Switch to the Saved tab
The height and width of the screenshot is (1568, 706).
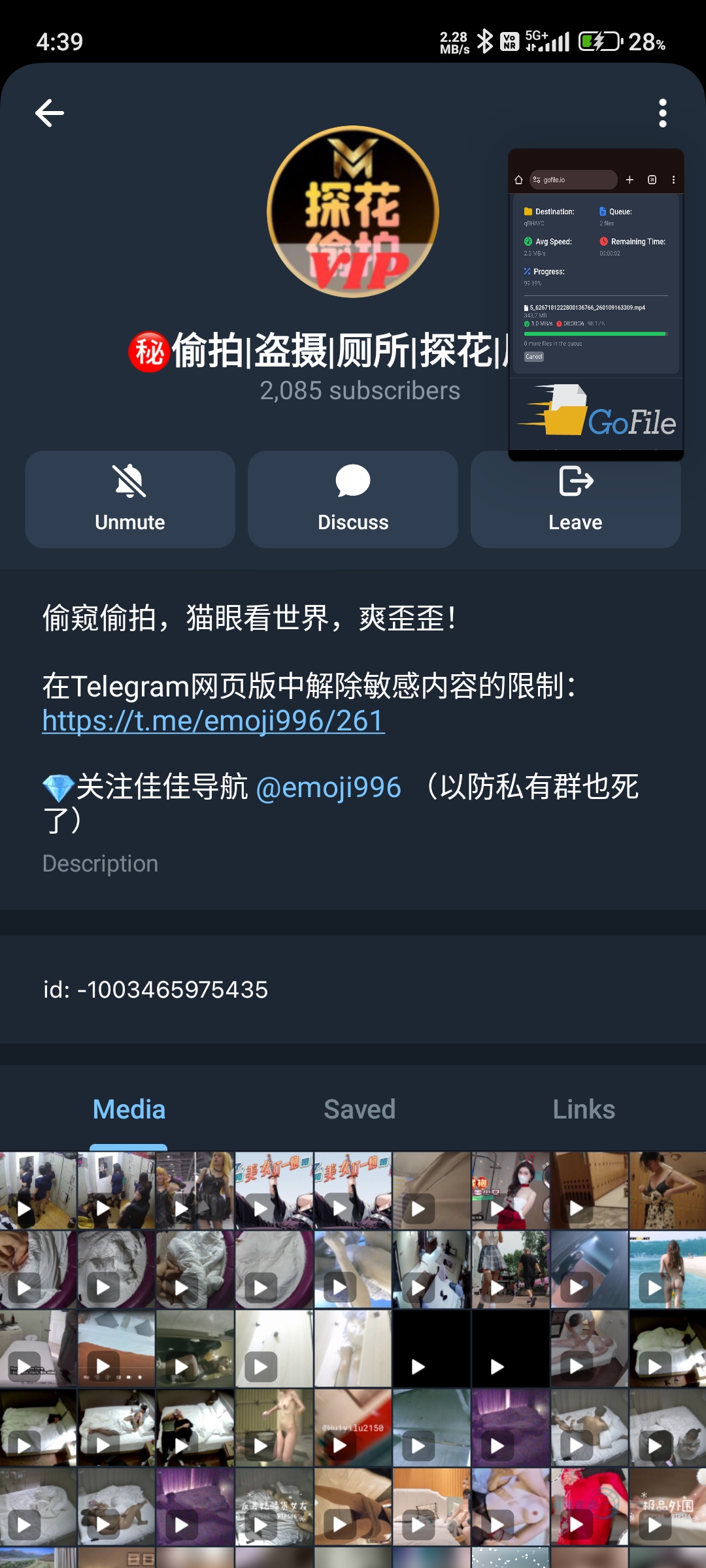tap(360, 1109)
